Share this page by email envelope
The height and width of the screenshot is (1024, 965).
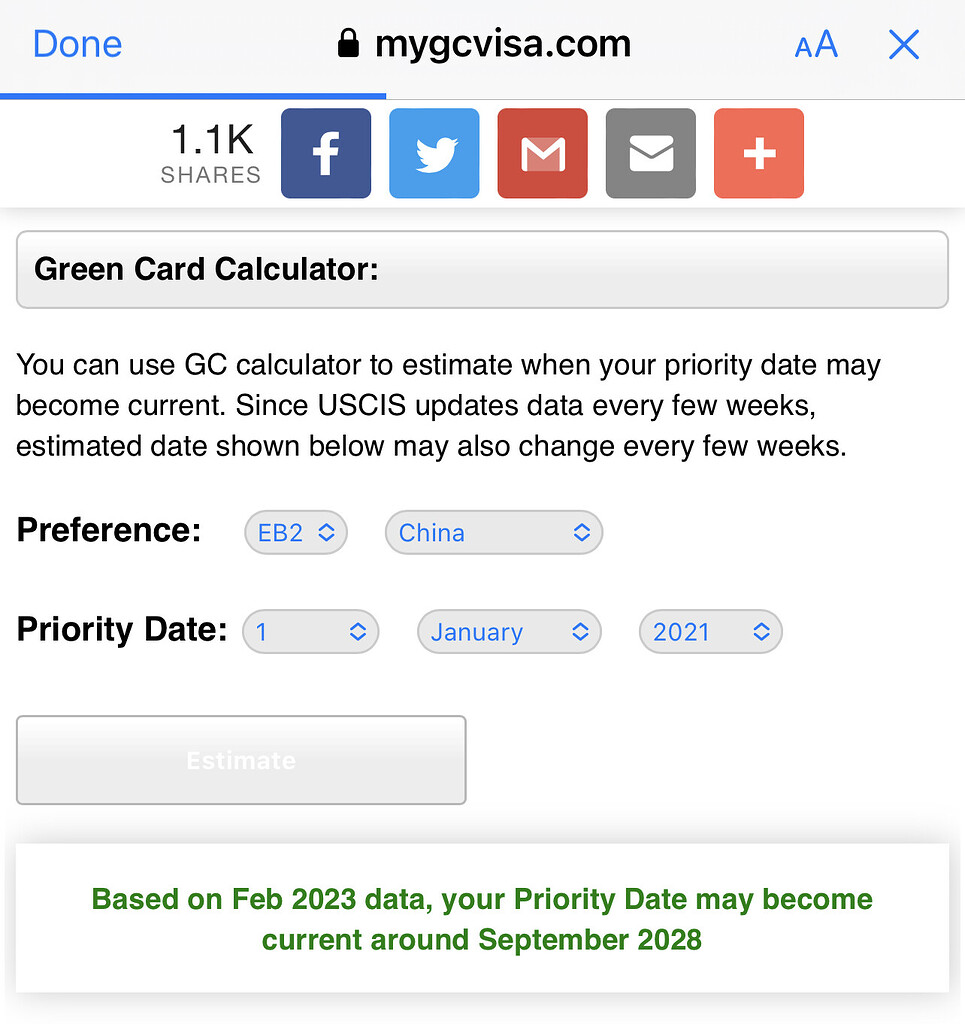point(650,153)
